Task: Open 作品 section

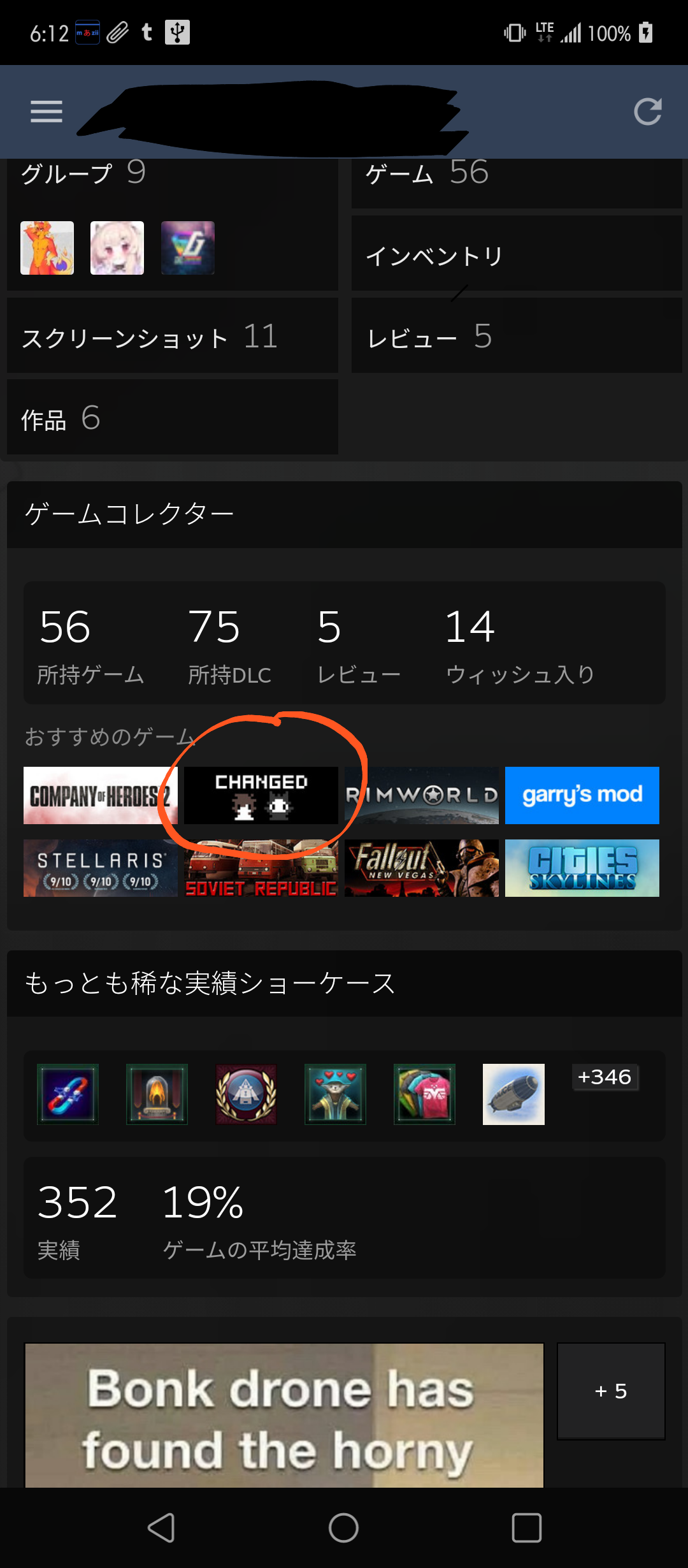Action: coord(61,419)
